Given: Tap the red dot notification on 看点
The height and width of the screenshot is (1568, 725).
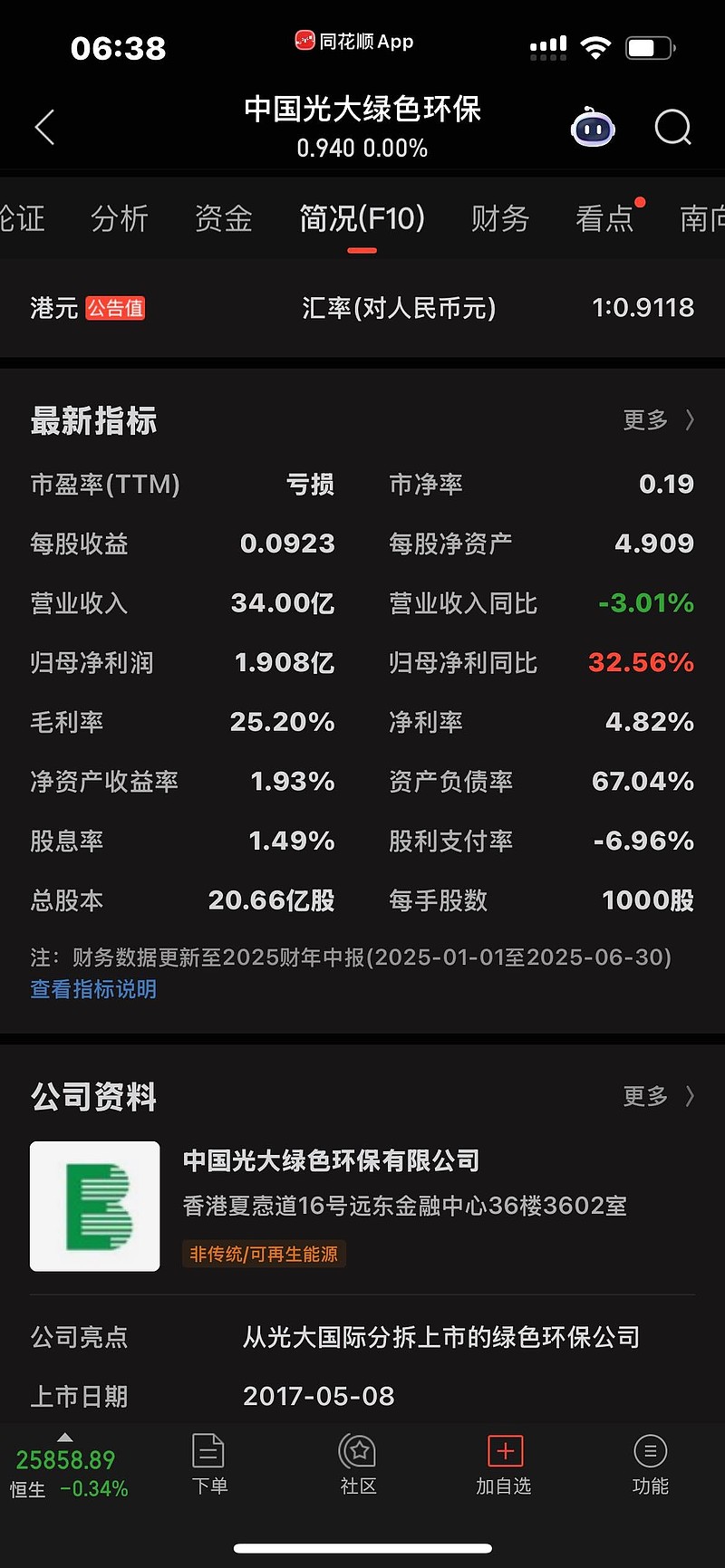Looking at the screenshot, I should click(641, 203).
